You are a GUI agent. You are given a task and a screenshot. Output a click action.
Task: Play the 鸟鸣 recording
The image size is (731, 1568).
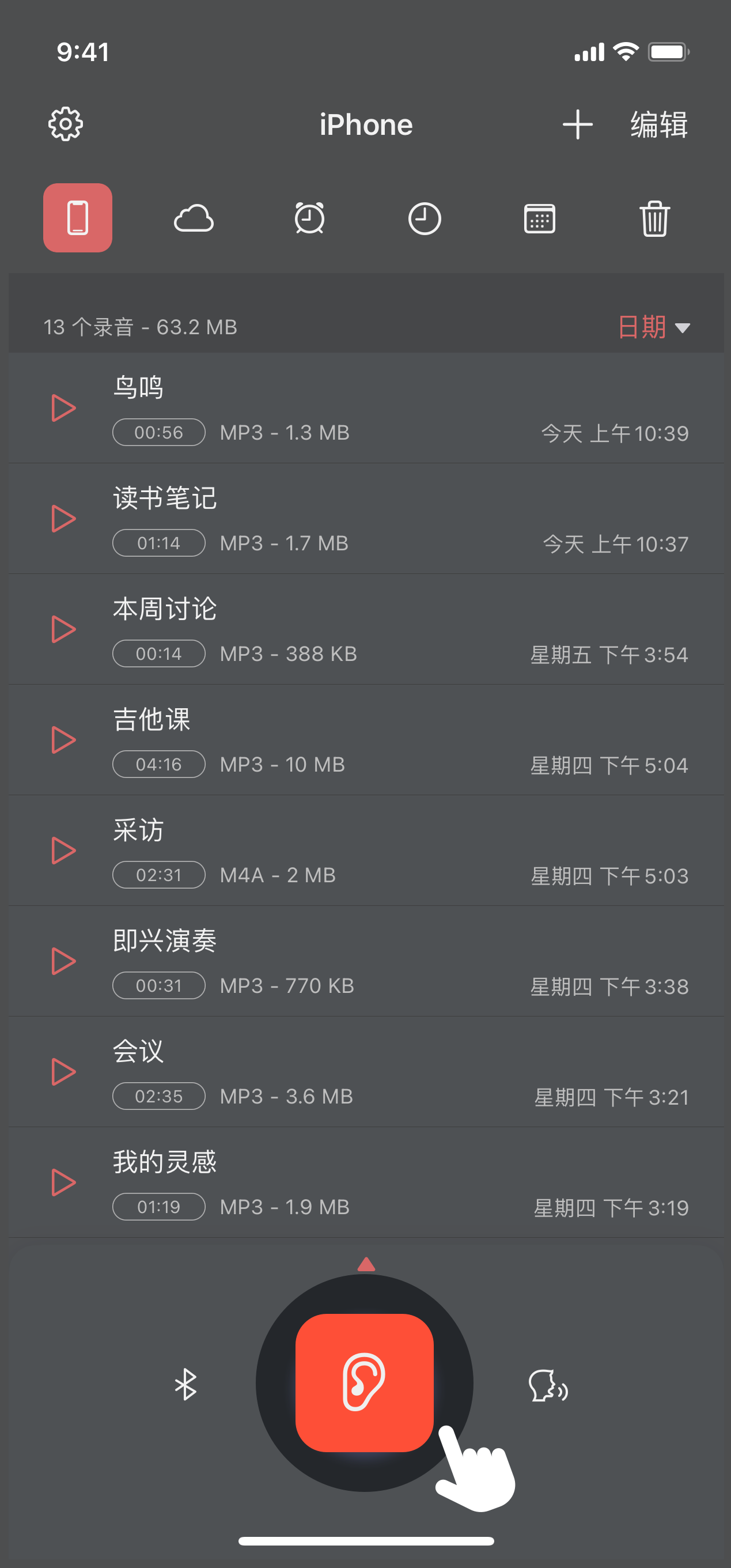click(63, 408)
